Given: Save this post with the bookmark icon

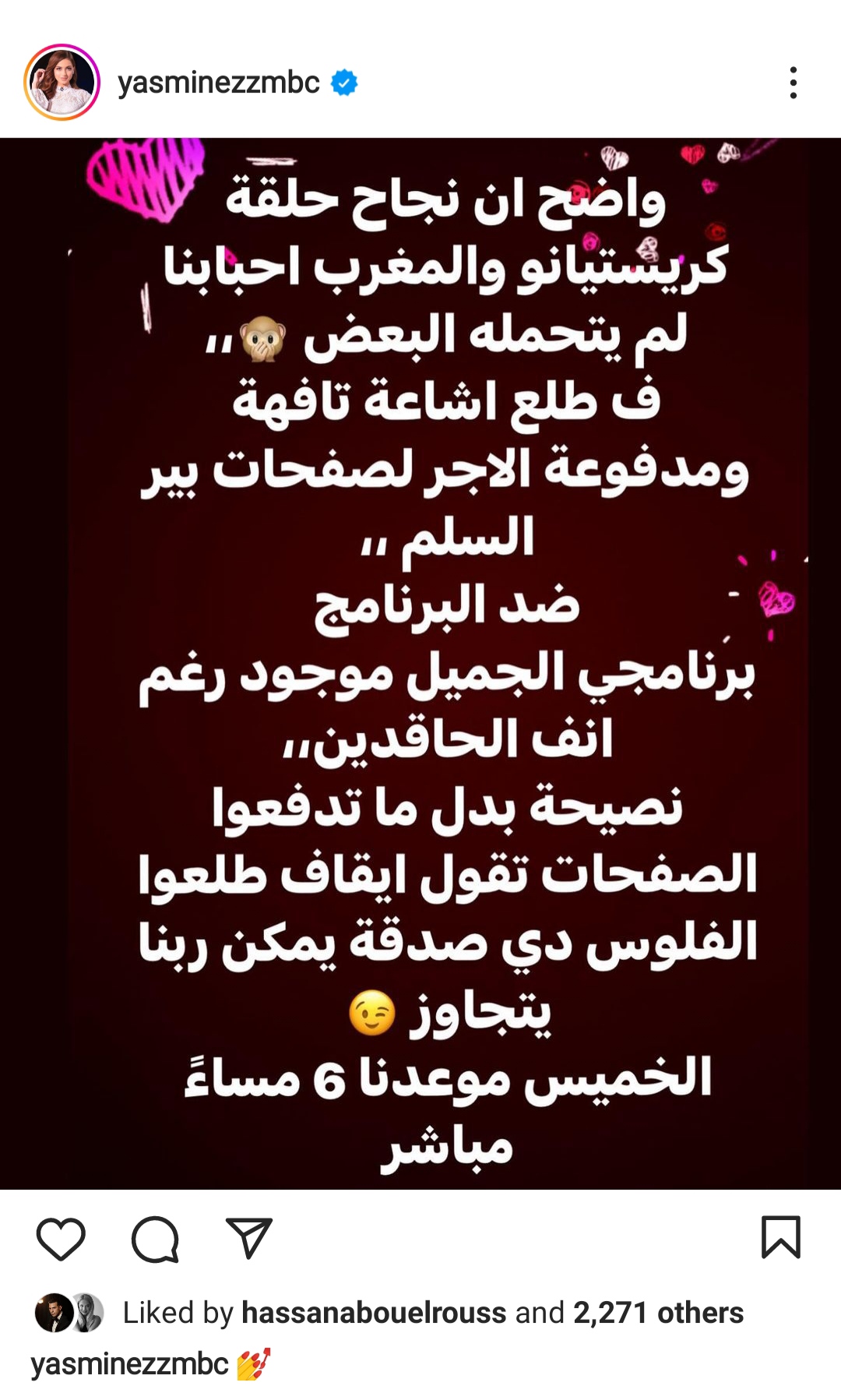Looking at the screenshot, I should 780,1237.
